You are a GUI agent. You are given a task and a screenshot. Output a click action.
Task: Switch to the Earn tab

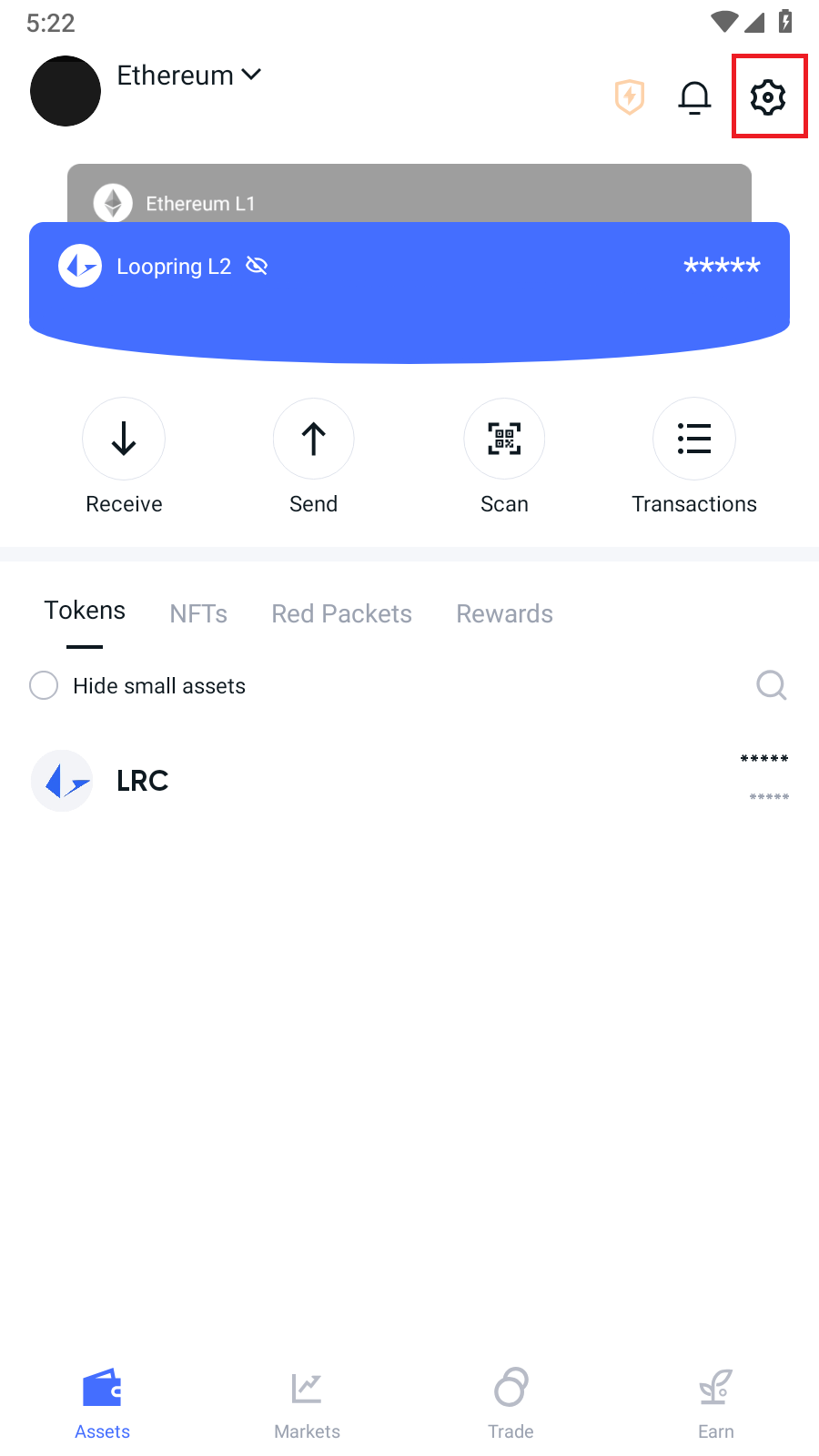click(716, 1405)
